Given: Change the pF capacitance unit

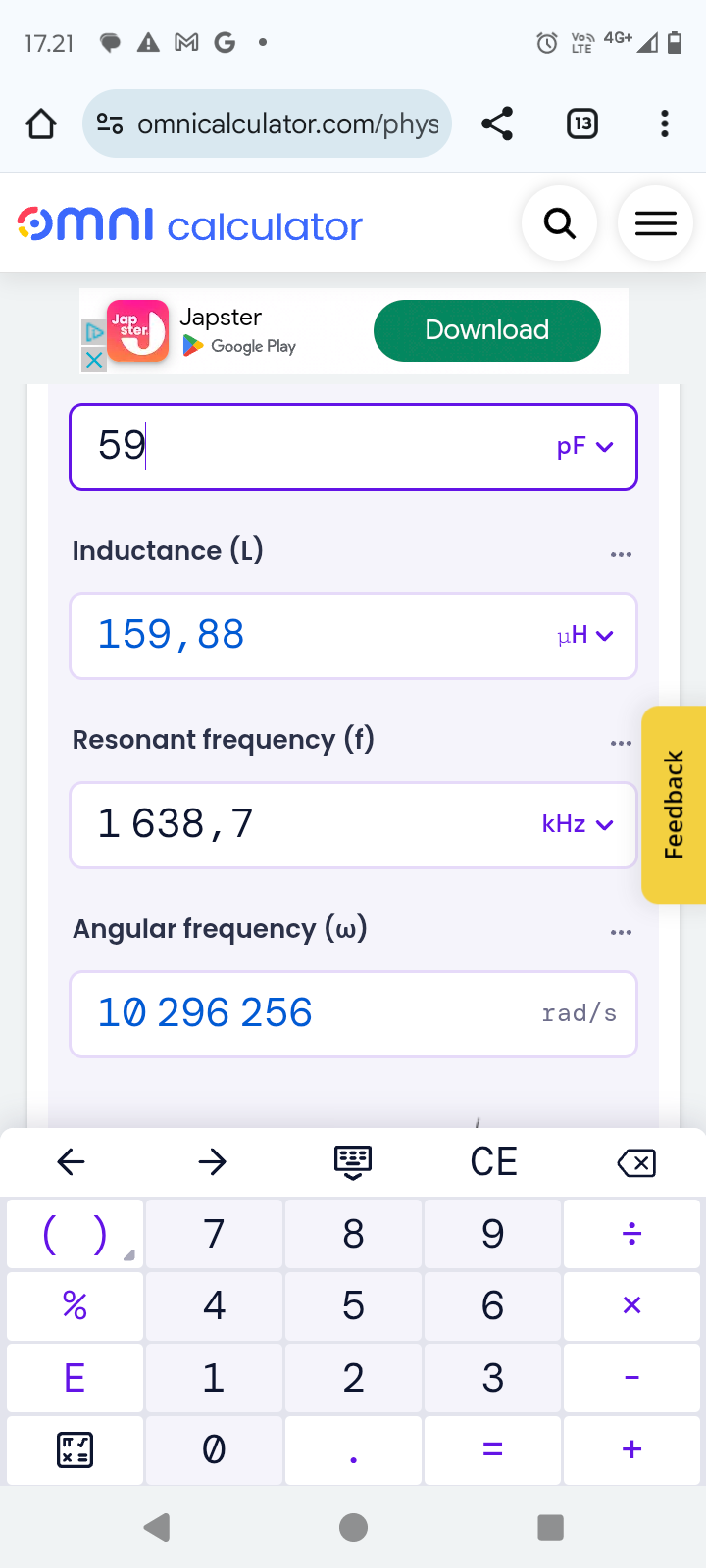Looking at the screenshot, I should coord(584,447).
